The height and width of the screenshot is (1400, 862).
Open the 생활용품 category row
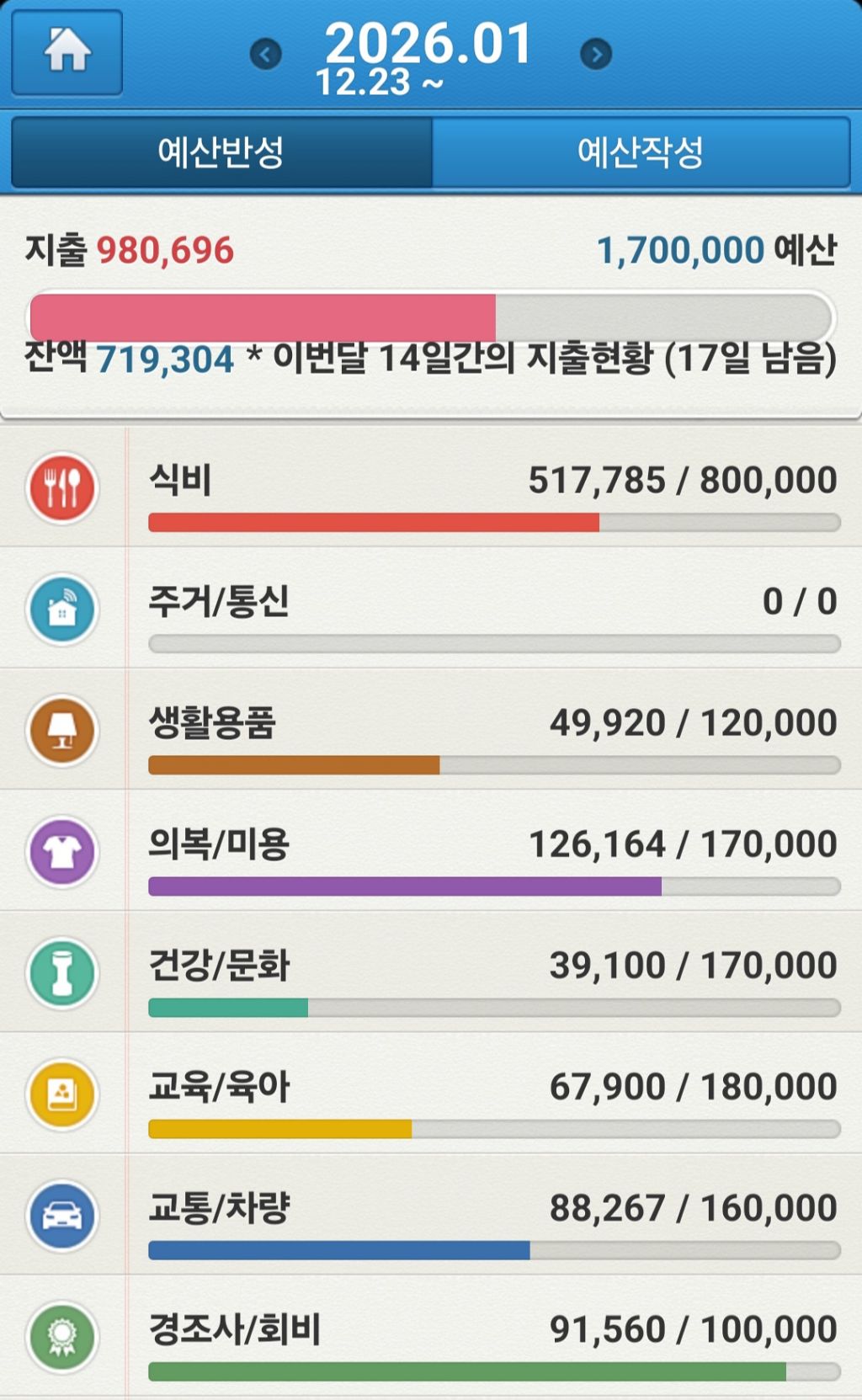coord(431,730)
